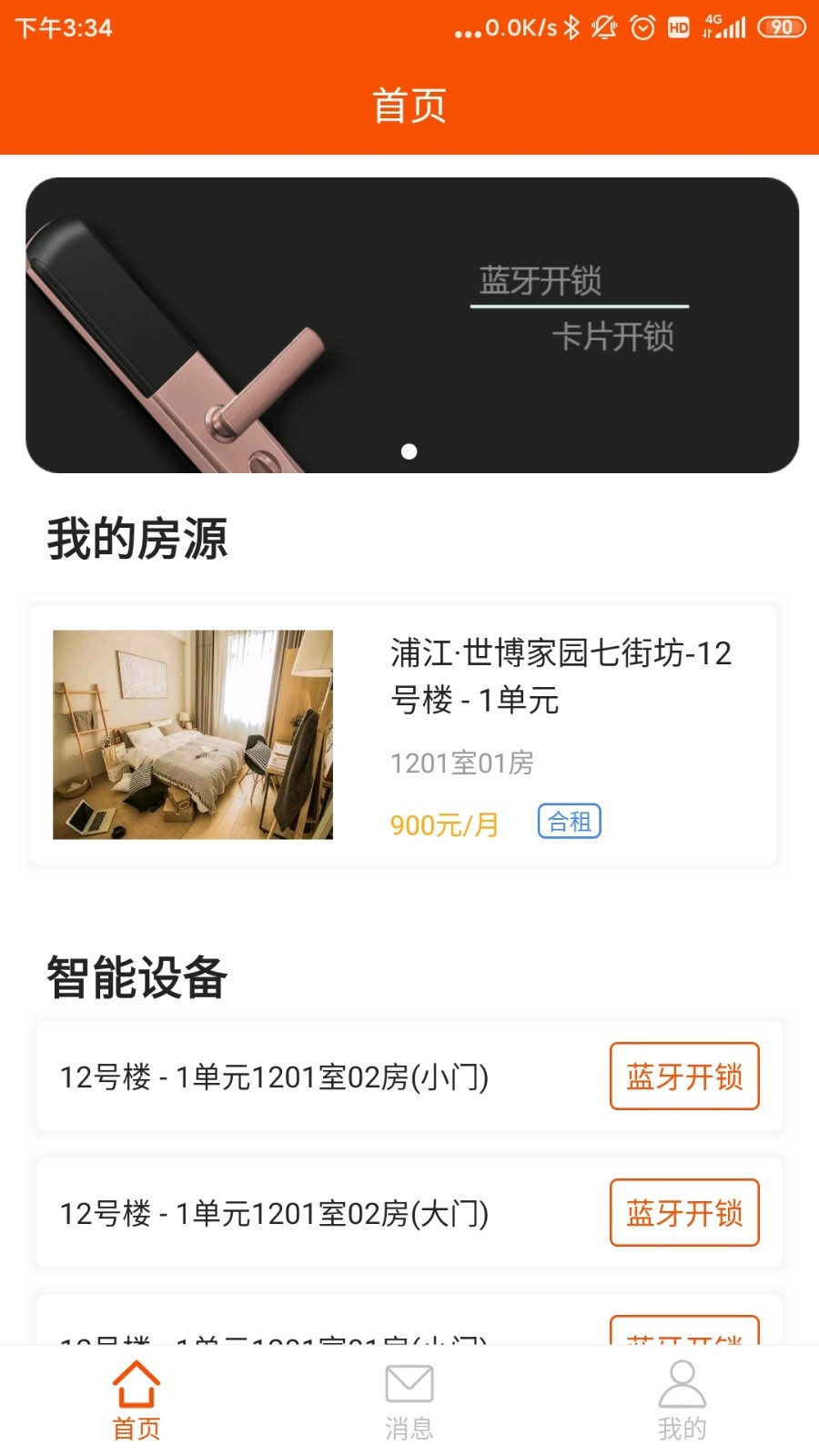Image resolution: width=819 pixels, height=1456 pixels.
Task: Click the mute/vibrate status icon
Action: (x=605, y=28)
